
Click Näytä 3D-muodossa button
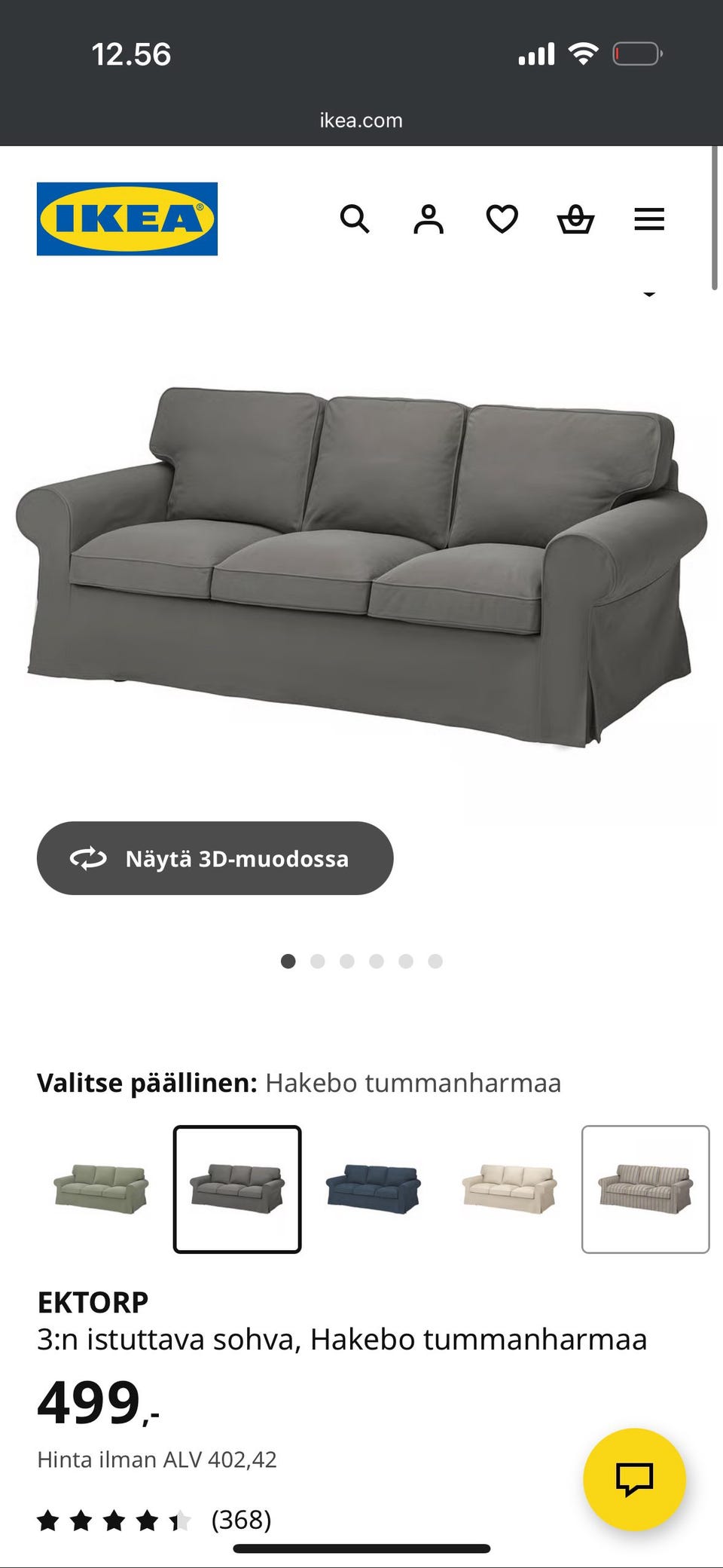click(216, 857)
